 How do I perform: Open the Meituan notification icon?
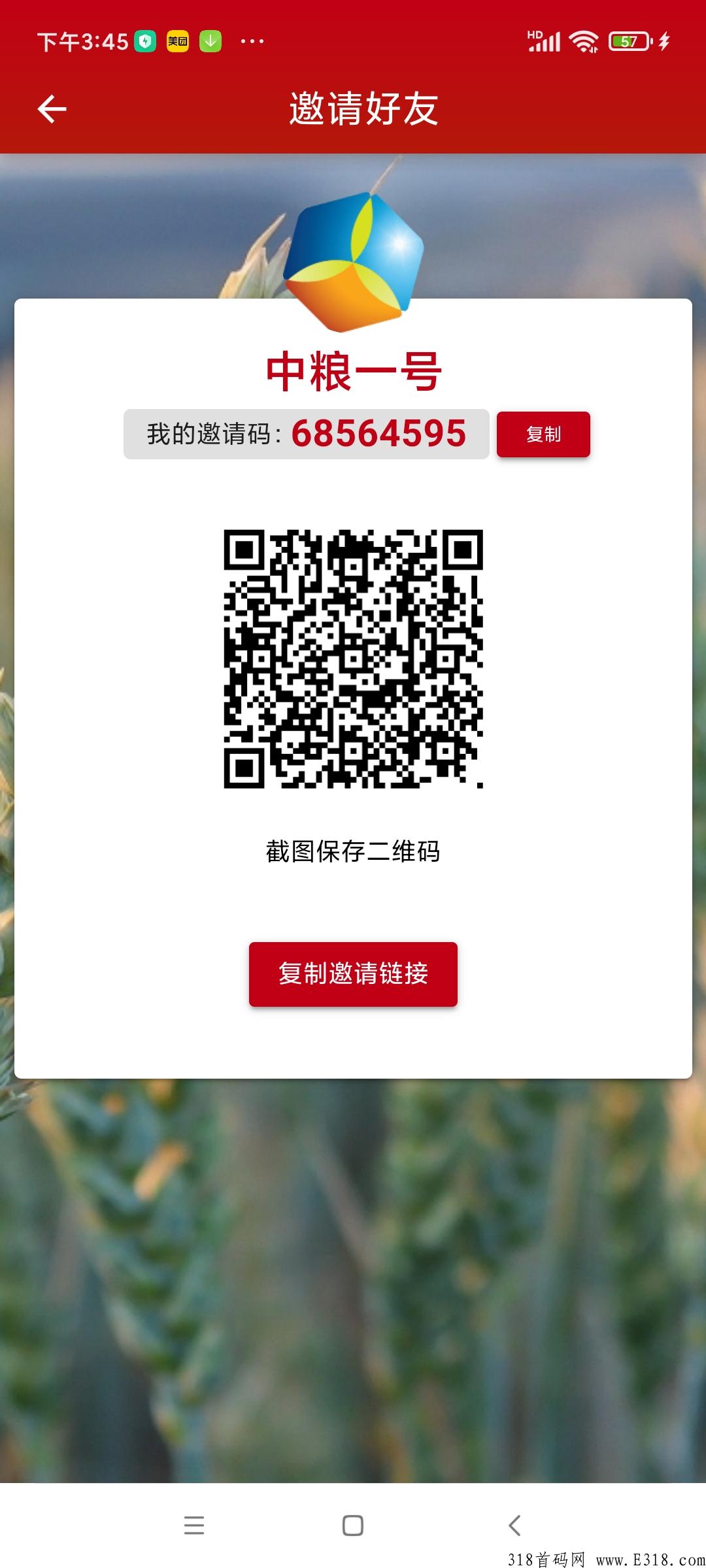178,41
